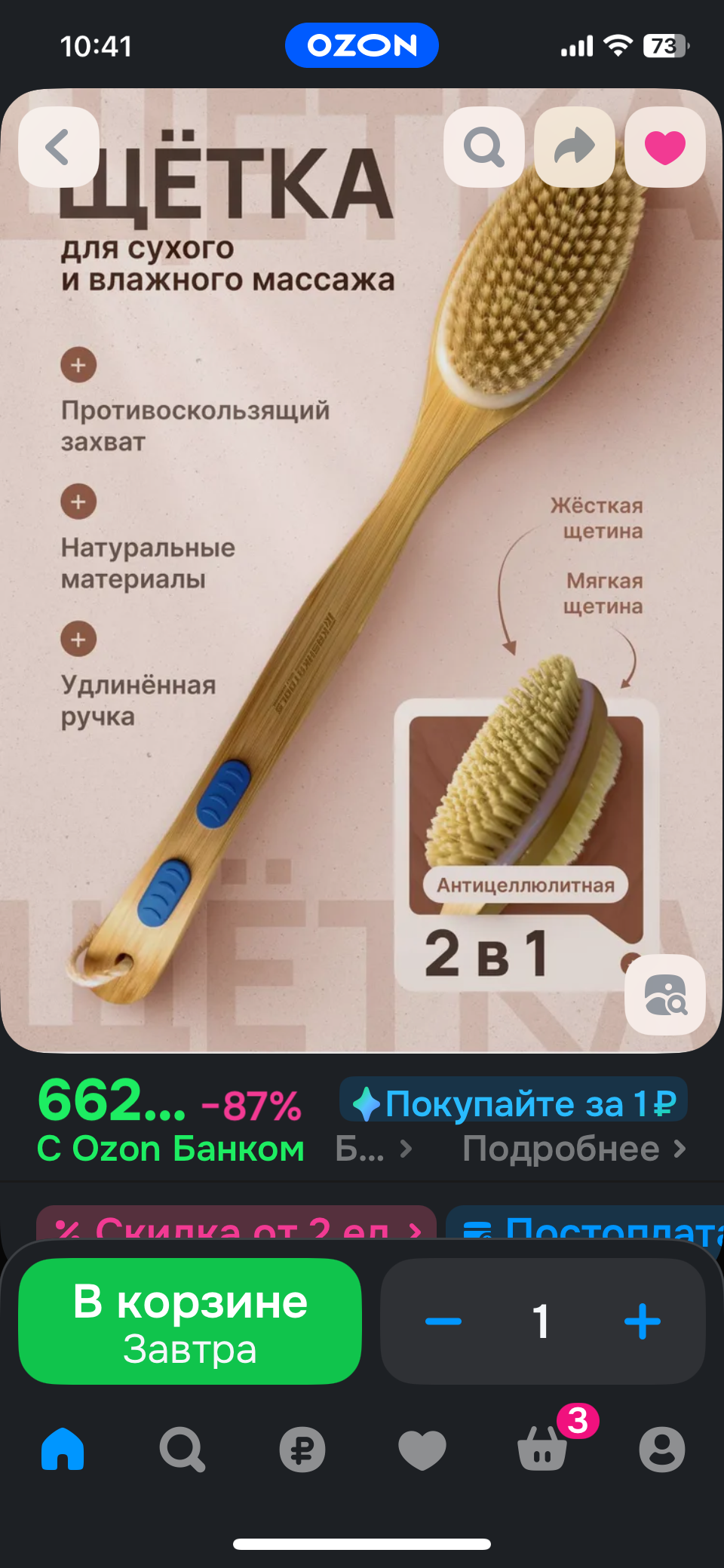Open the profile tab
724x1568 pixels.
(x=661, y=1449)
